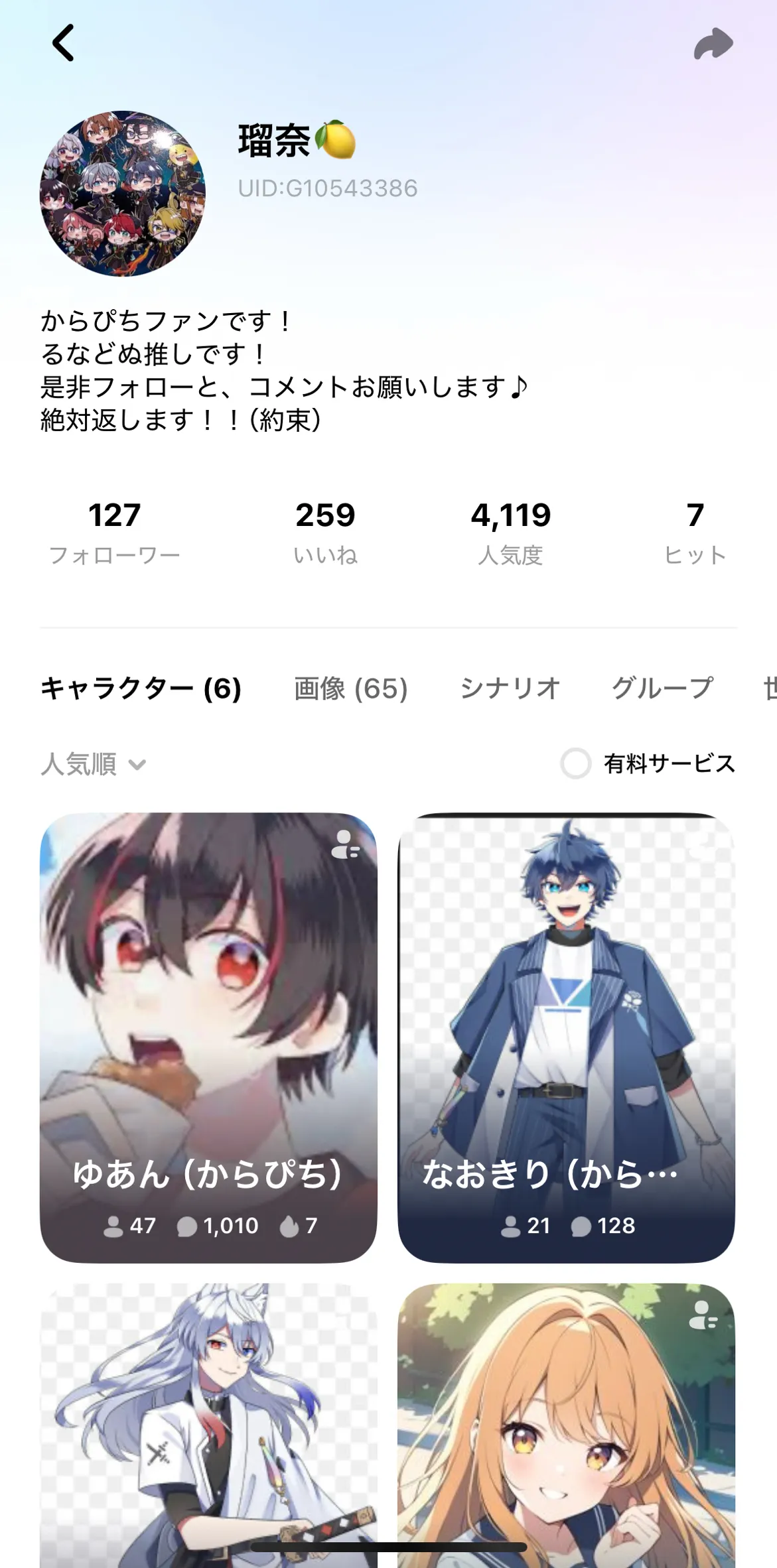Open the silver-haired fox character card
Image resolution: width=777 pixels, height=1568 pixels.
coord(208,1426)
